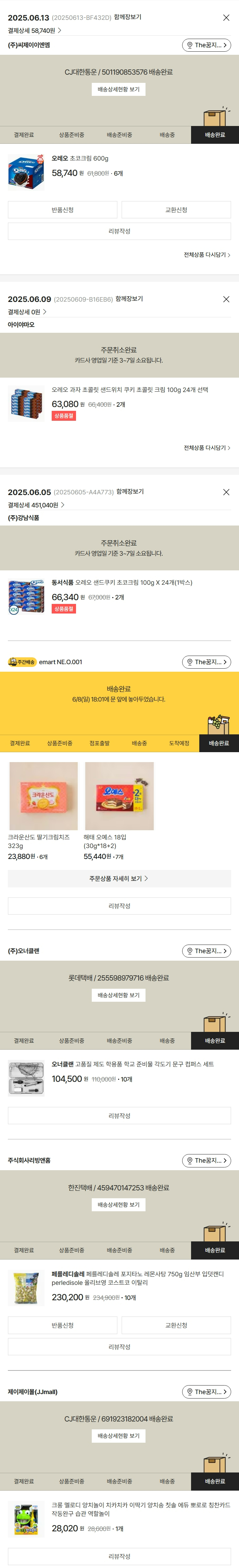Open delivery address chip beside emart NE.O.001
This screenshot has height=1568, width=239.
(206, 662)
